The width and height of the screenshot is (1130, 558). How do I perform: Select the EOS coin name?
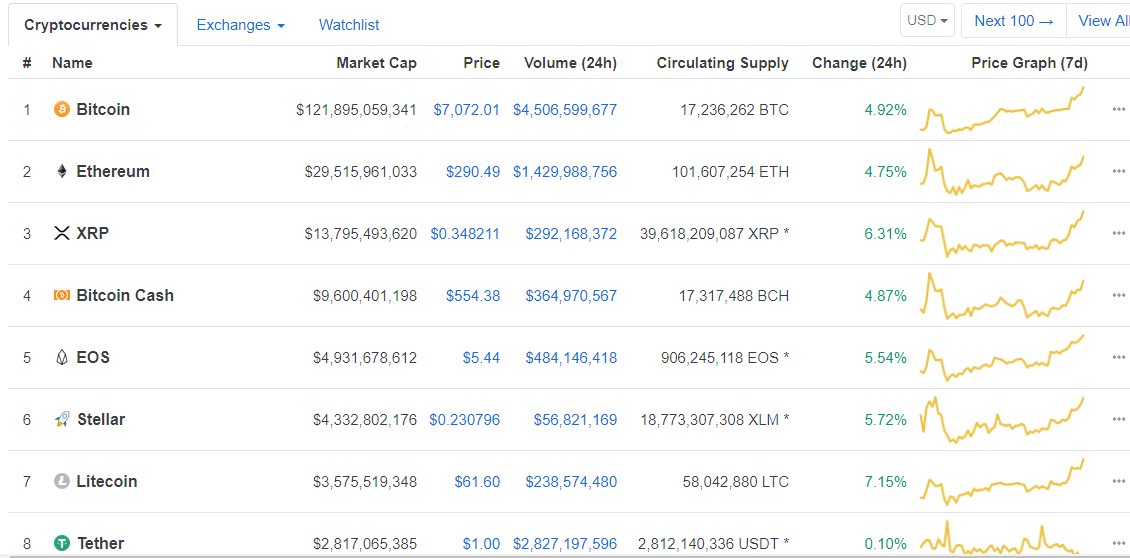(x=93, y=357)
